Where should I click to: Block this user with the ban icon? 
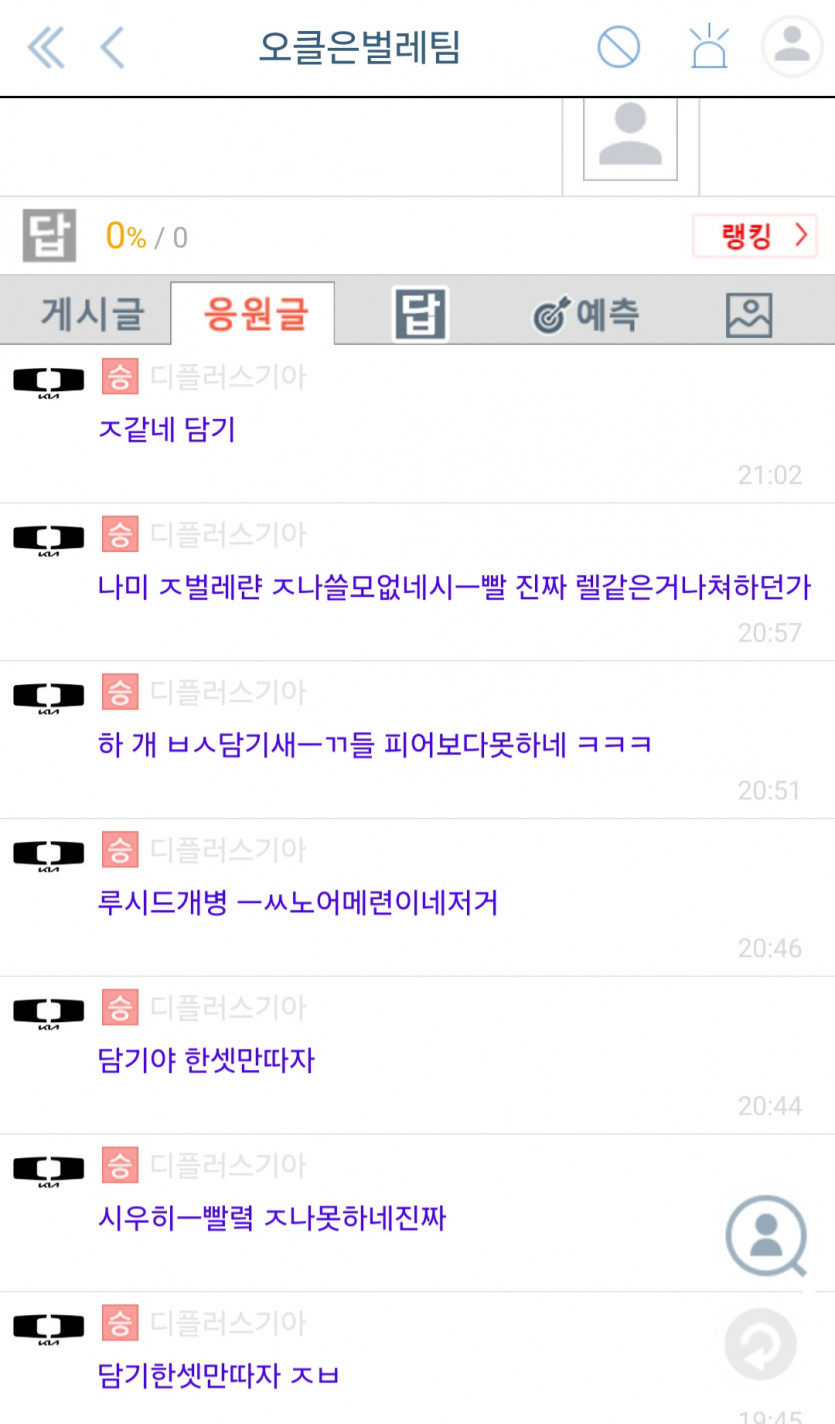(x=618, y=47)
